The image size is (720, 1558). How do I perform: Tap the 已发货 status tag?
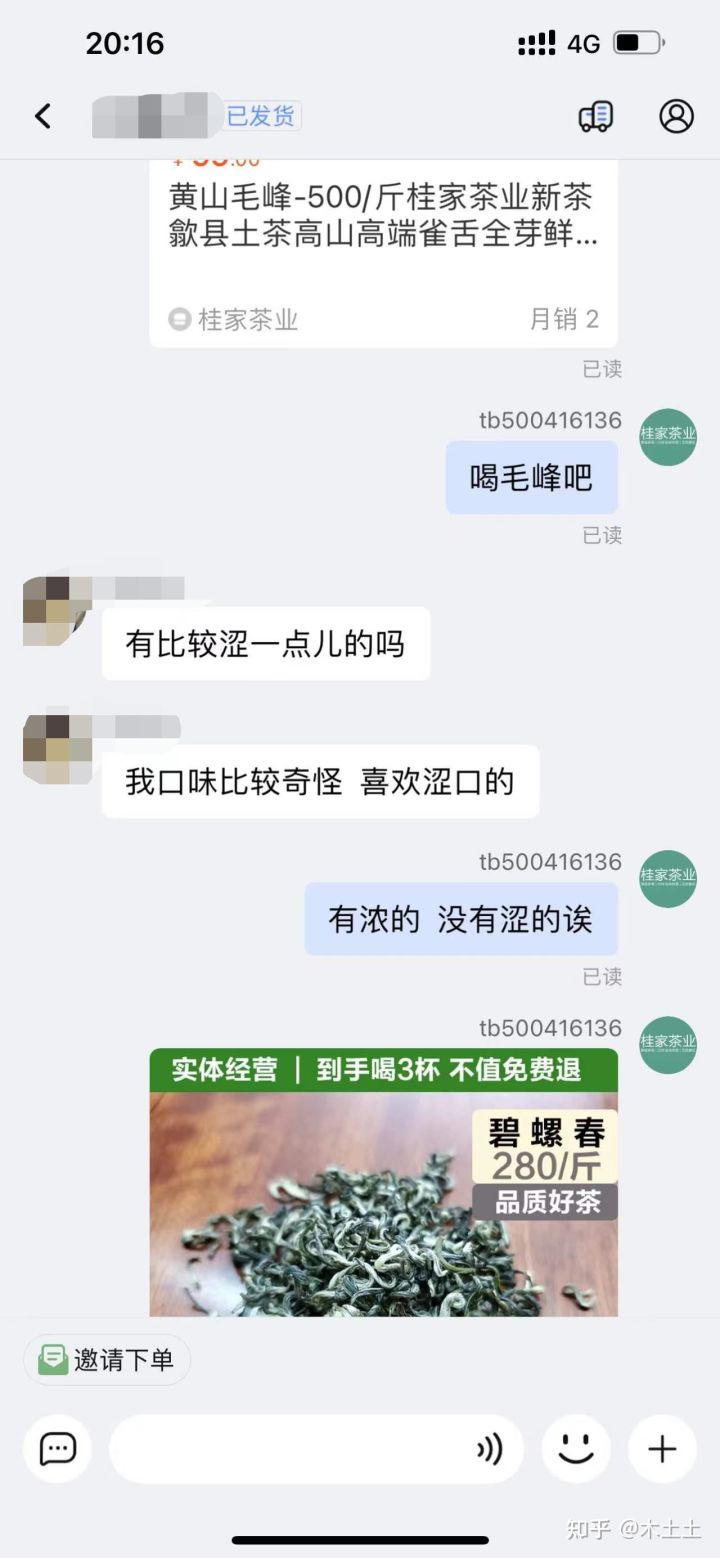[261, 116]
